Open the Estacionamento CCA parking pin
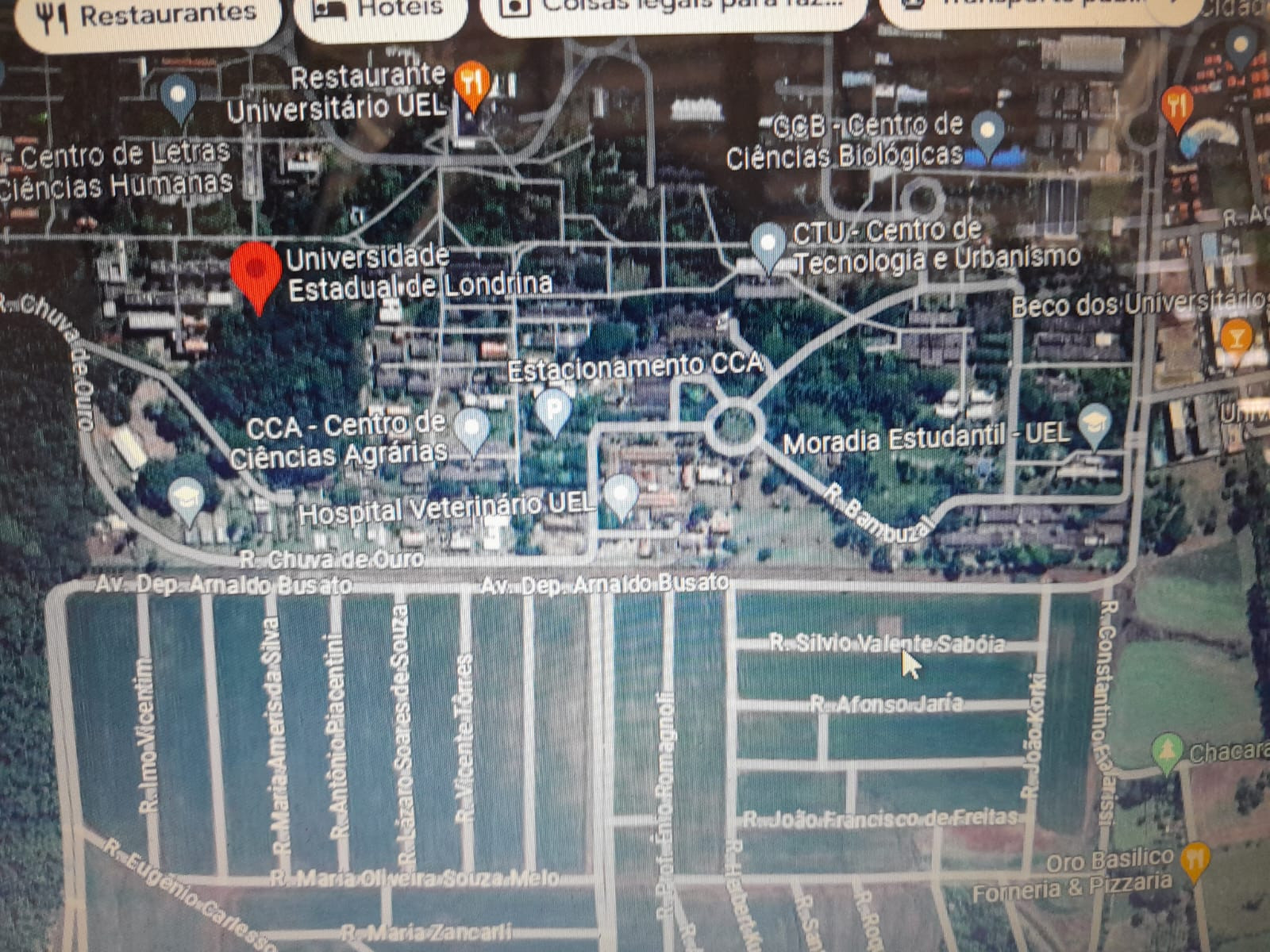Screen dimensions: 1270x952 point(553,409)
